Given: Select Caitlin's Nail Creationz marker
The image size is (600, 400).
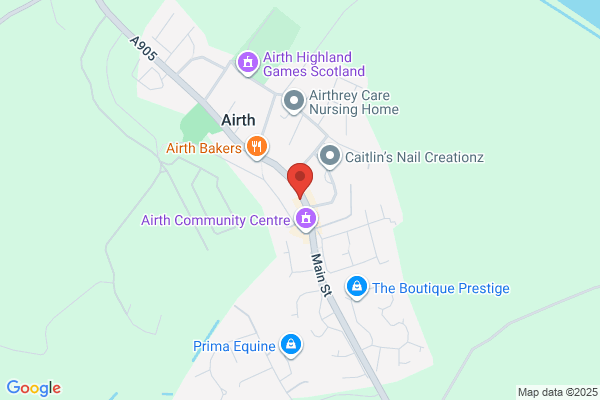Looking at the screenshot, I should [x=330, y=157].
